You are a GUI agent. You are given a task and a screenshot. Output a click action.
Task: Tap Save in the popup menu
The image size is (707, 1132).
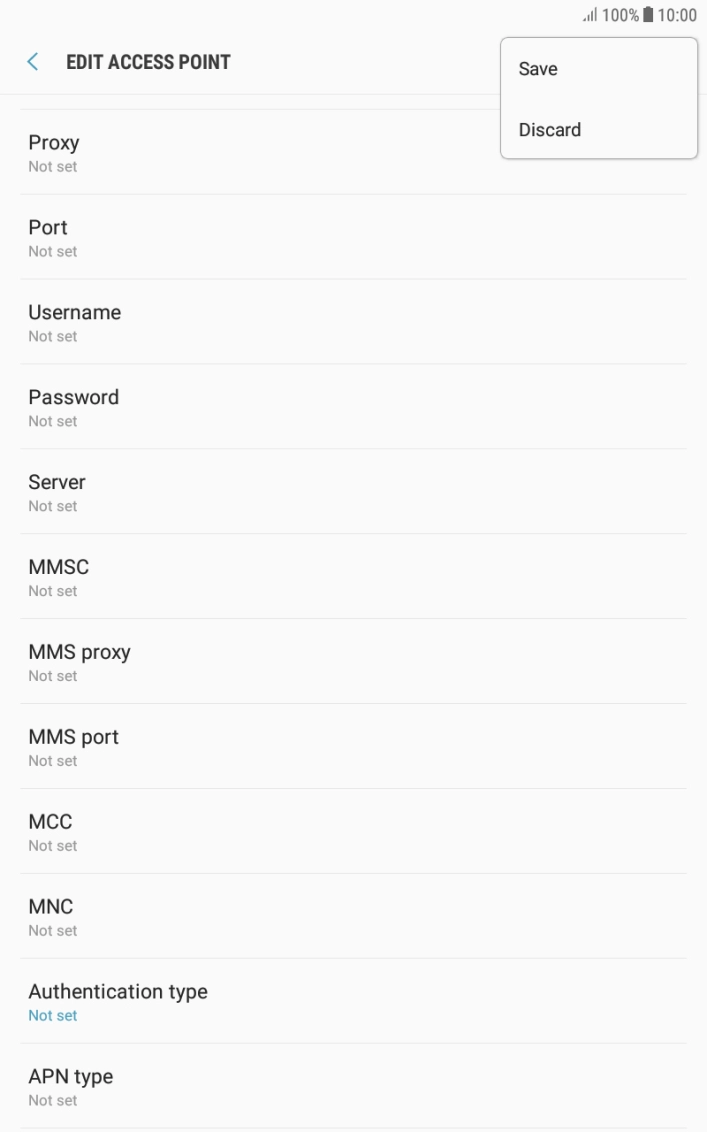pos(599,69)
